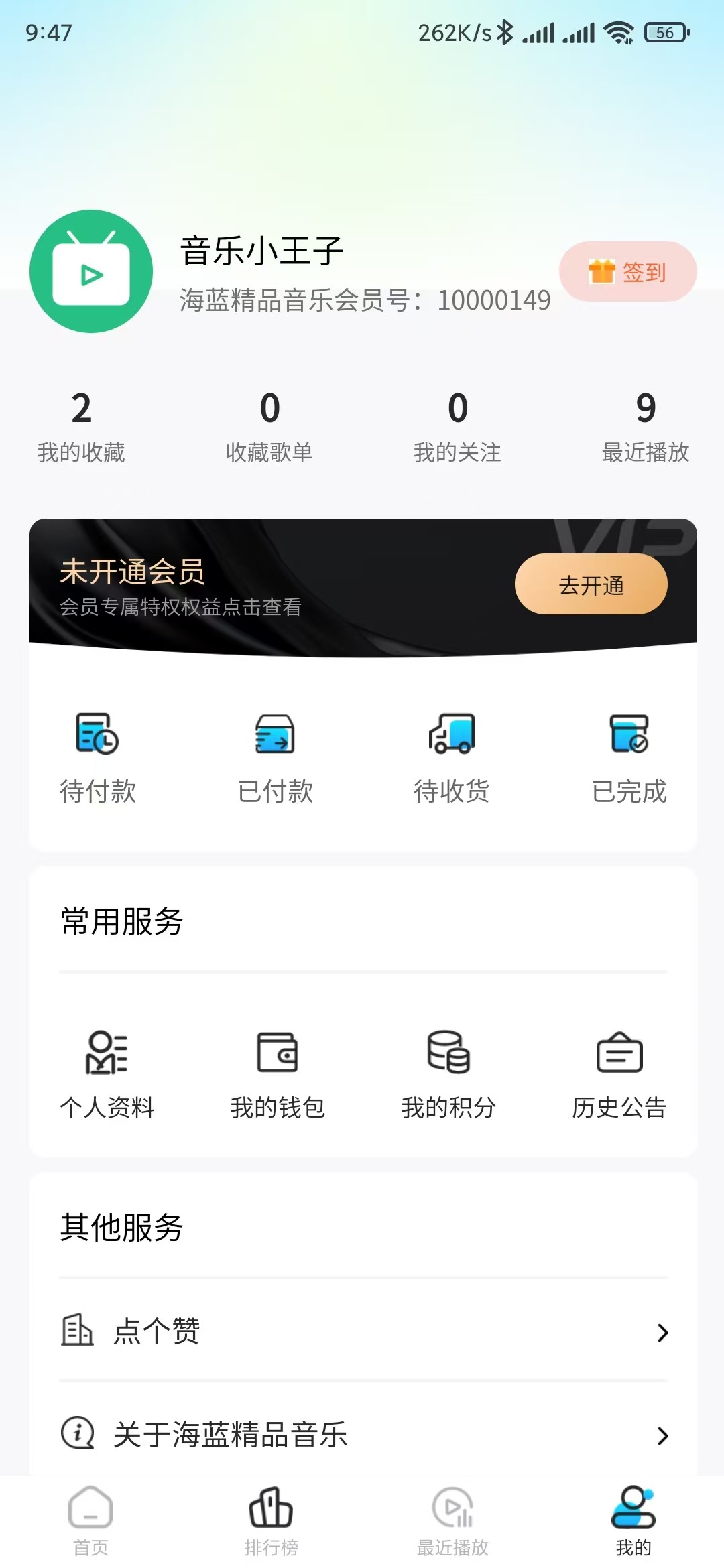View 已付款 paid orders
This screenshot has height=1568, width=724.
point(275,759)
